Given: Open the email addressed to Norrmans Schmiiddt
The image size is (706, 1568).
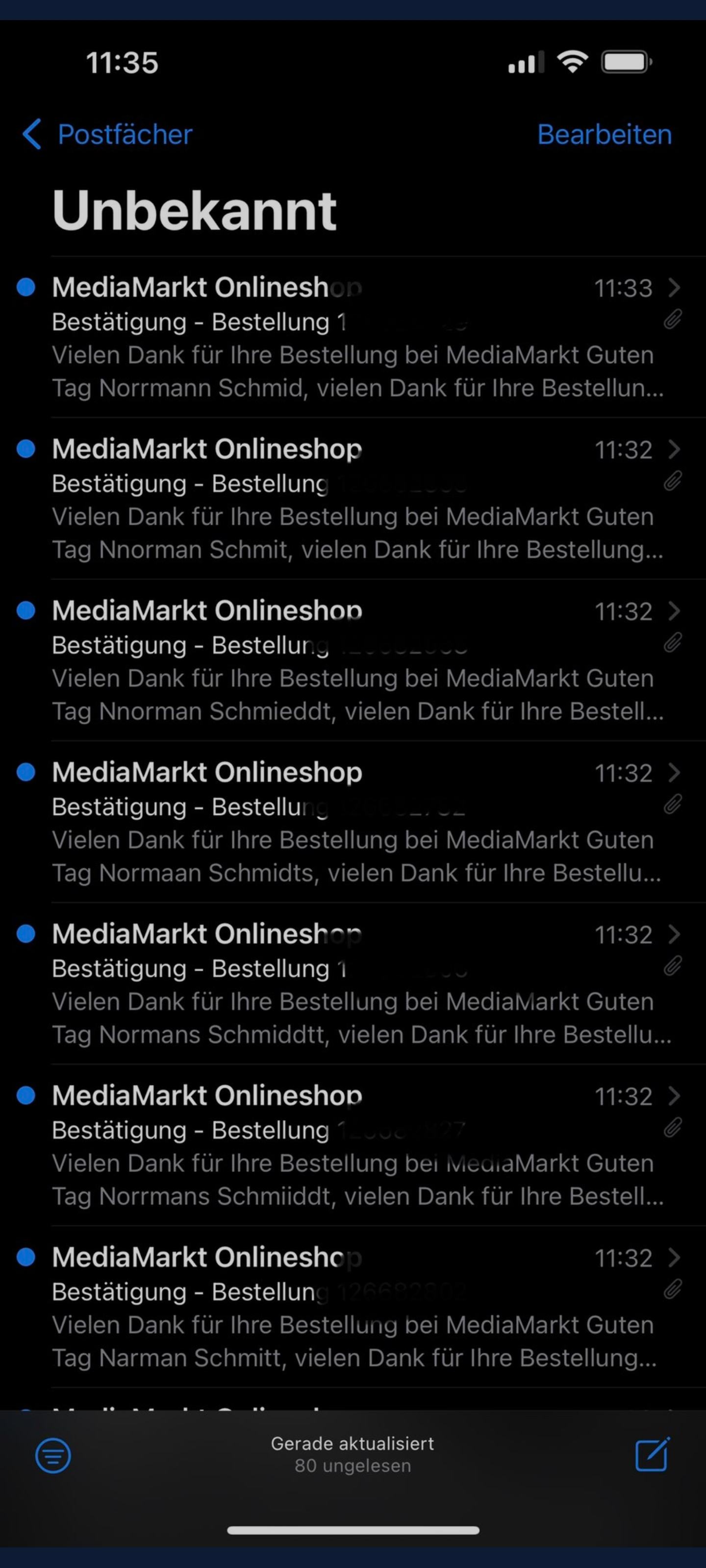Looking at the screenshot, I should (x=353, y=1146).
